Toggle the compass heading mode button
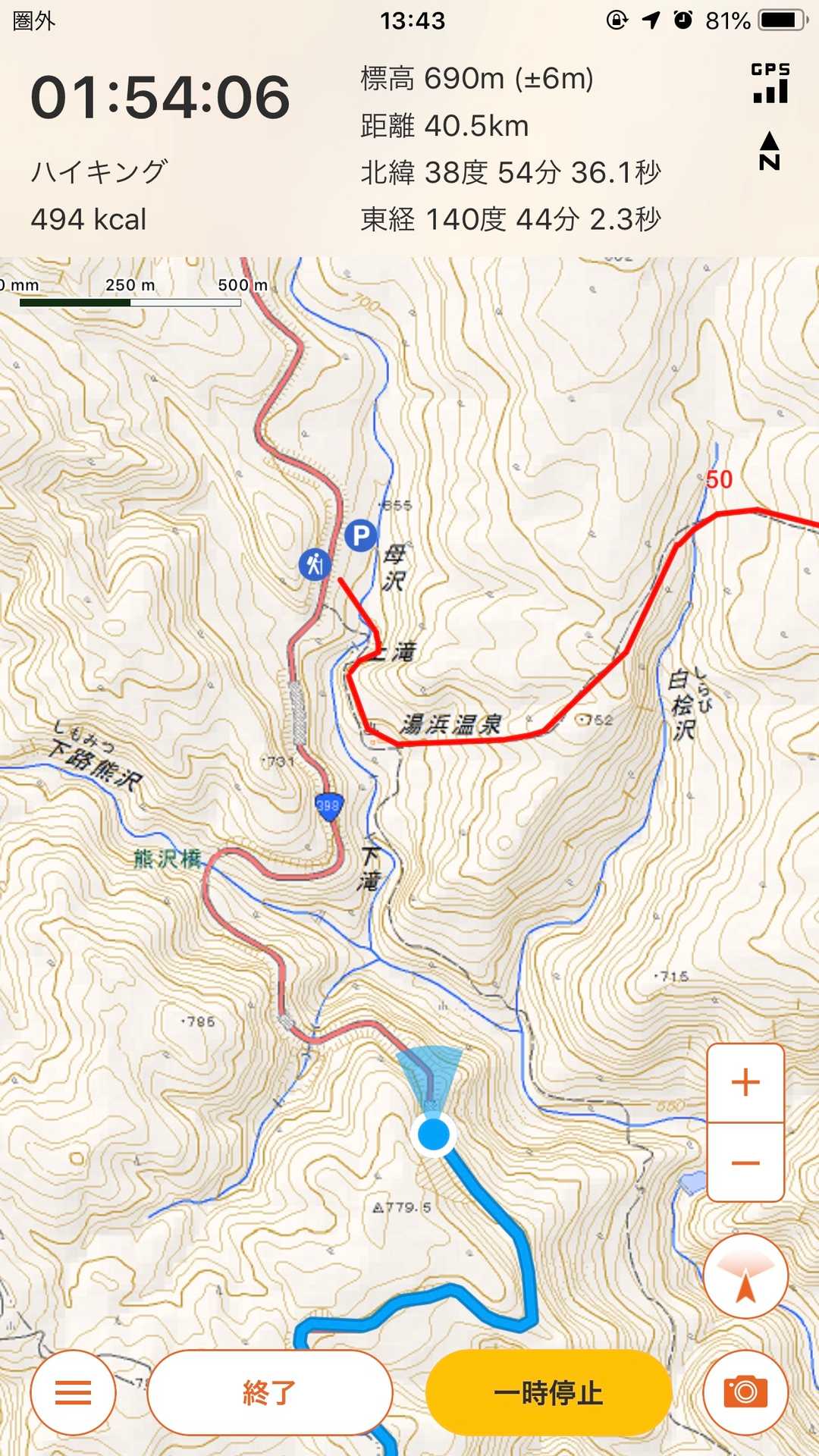The width and height of the screenshot is (819, 1456). pos(745,1276)
